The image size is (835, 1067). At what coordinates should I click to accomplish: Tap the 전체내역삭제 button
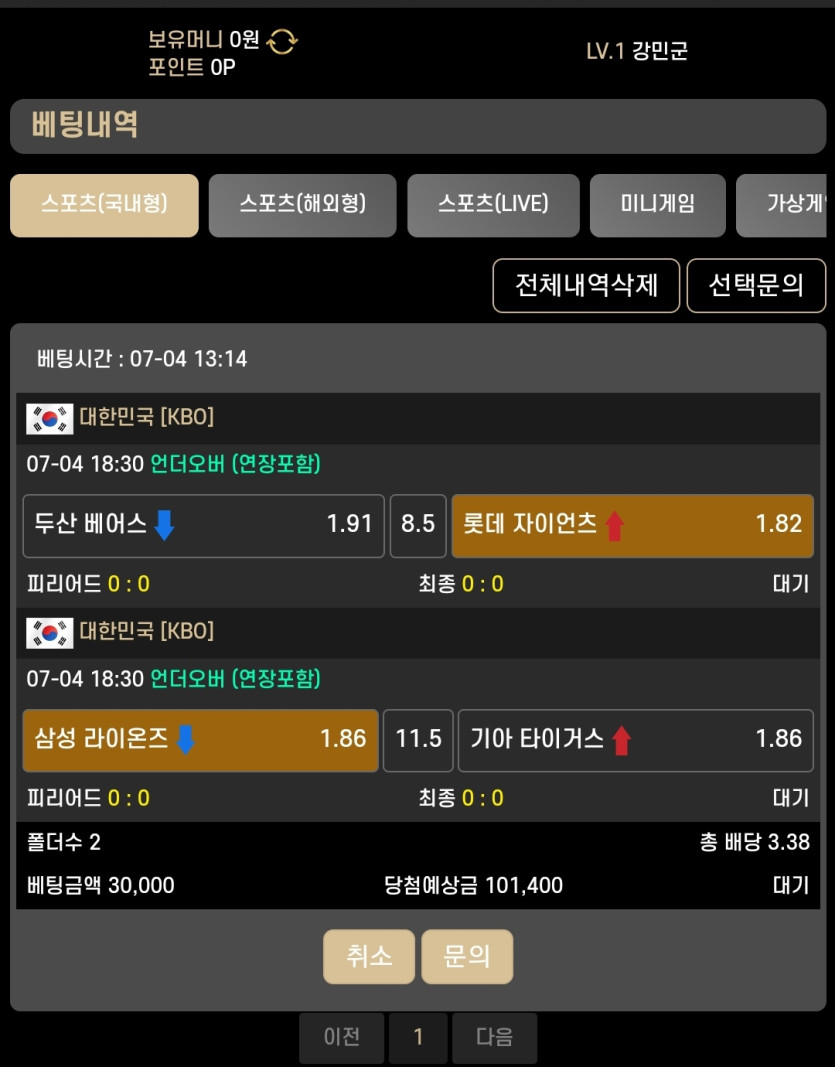pos(586,285)
